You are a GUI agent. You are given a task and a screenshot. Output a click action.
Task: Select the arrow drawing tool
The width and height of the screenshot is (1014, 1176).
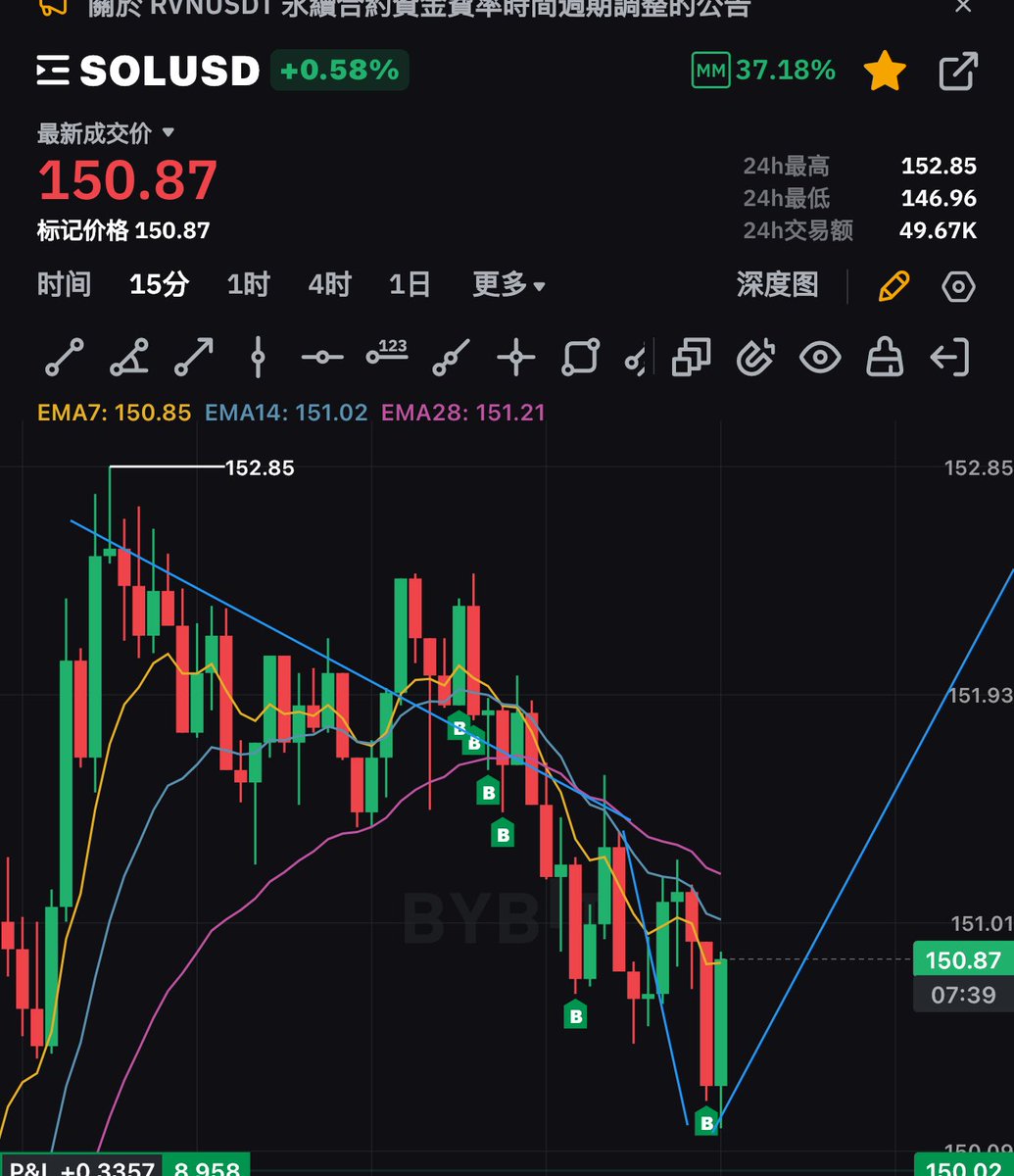point(194,358)
